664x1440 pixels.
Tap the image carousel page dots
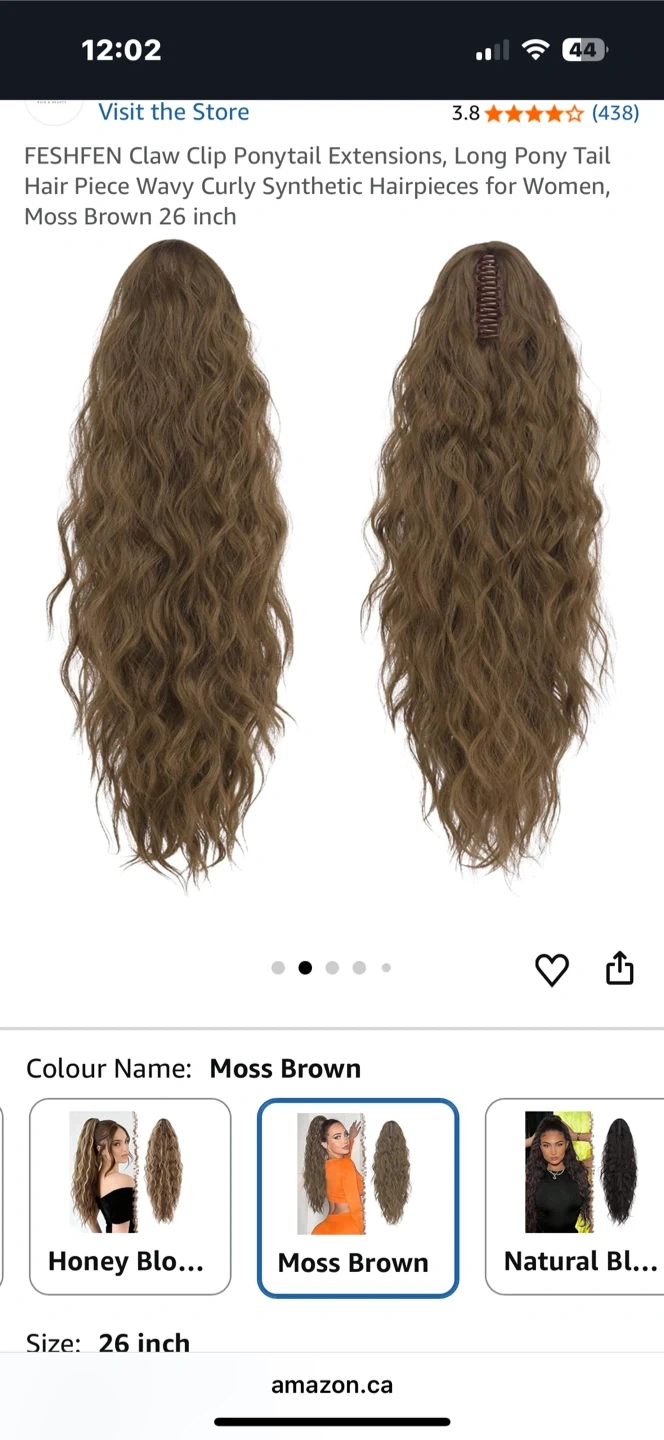(332, 968)
